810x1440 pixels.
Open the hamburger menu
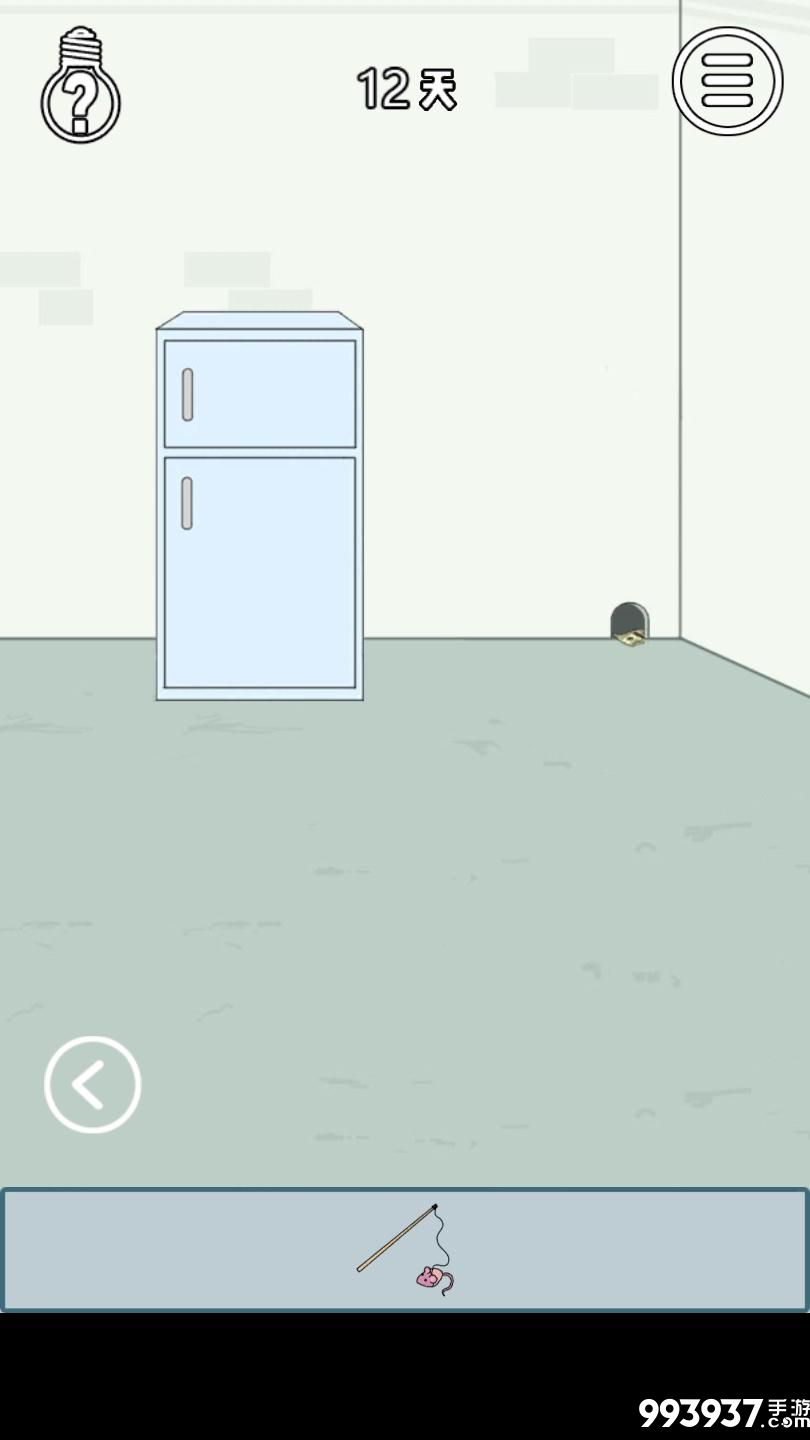tap(727, 81)
